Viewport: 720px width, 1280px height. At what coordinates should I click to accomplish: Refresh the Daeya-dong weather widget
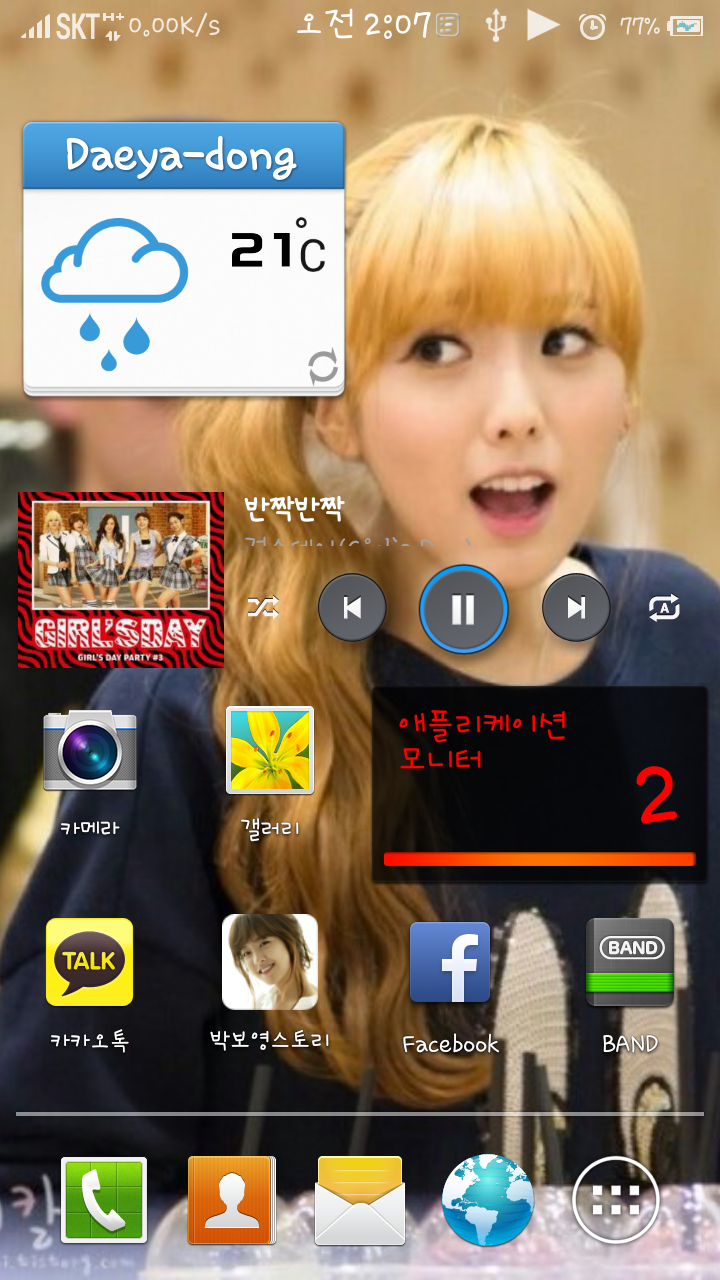pos(323,367)
